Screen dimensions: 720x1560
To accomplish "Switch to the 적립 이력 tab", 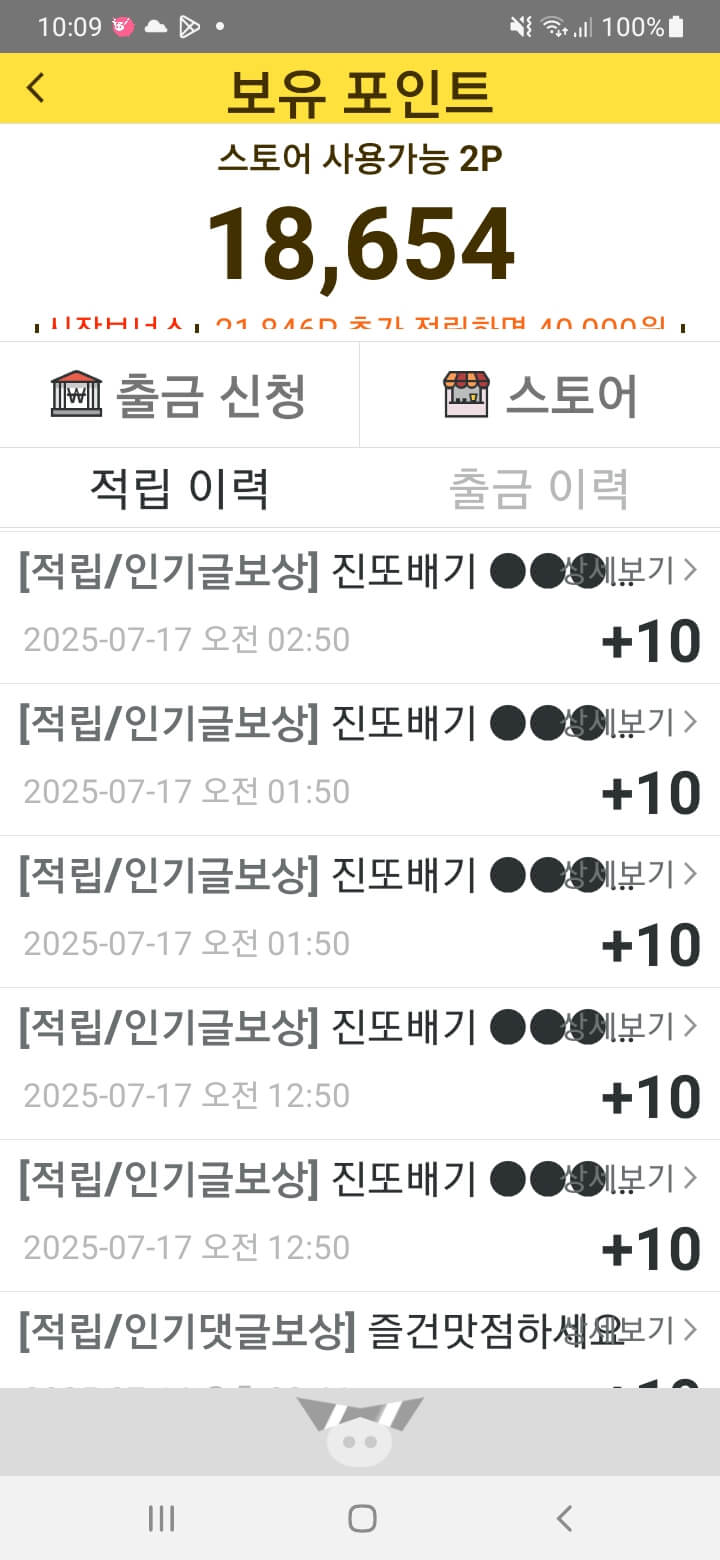I will (180, 488).
